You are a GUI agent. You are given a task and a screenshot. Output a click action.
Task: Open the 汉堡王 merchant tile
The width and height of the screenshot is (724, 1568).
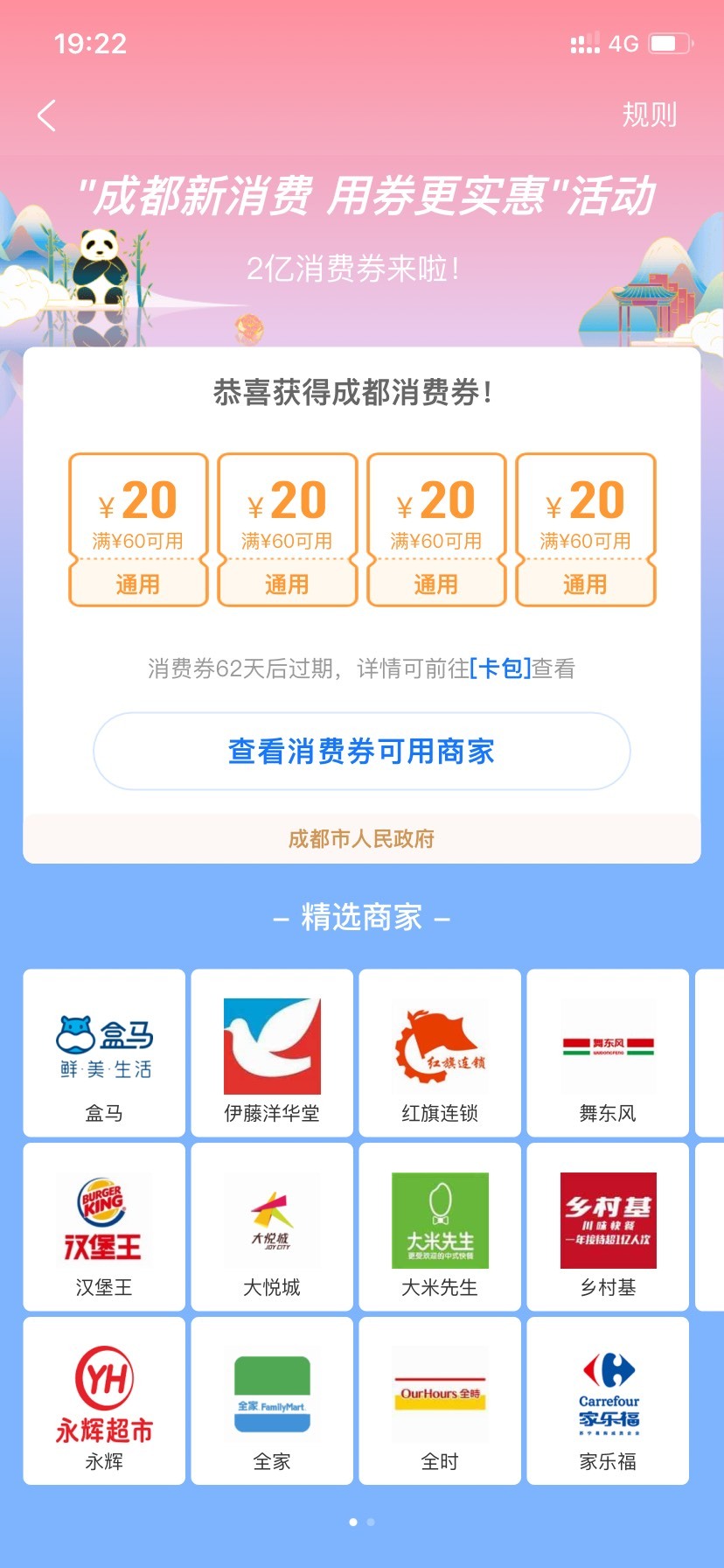104,1227
